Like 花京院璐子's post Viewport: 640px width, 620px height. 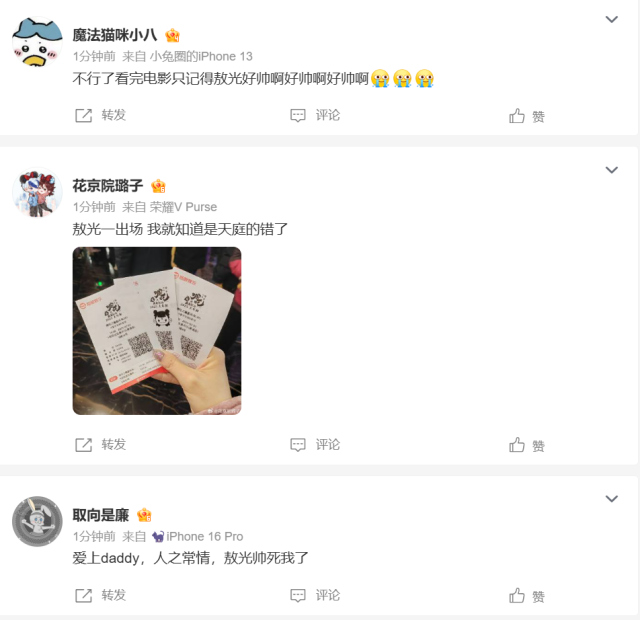(x=527, y=445)
